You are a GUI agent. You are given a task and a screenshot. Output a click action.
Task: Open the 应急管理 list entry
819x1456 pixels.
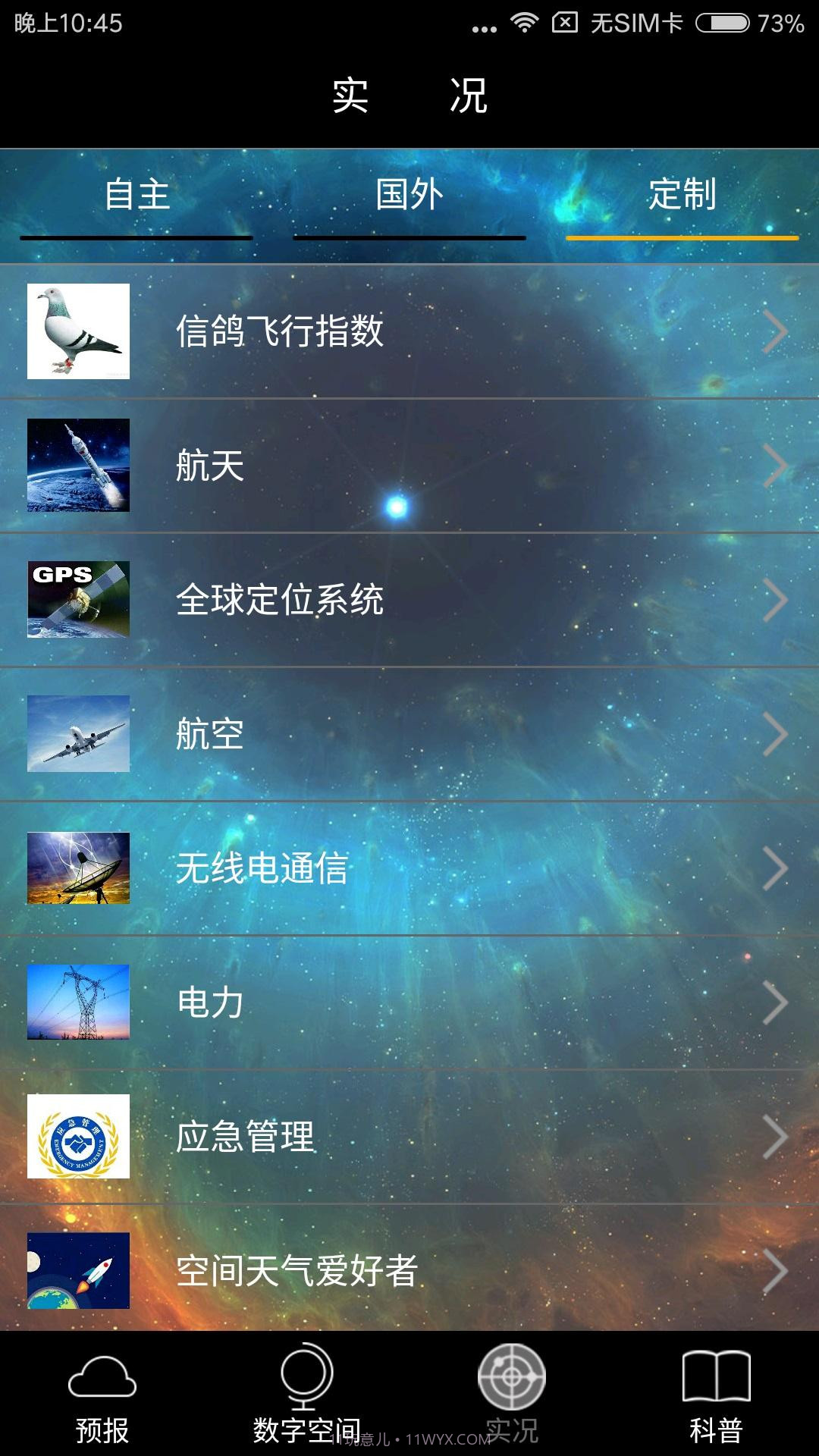[x=409, y=1136]
